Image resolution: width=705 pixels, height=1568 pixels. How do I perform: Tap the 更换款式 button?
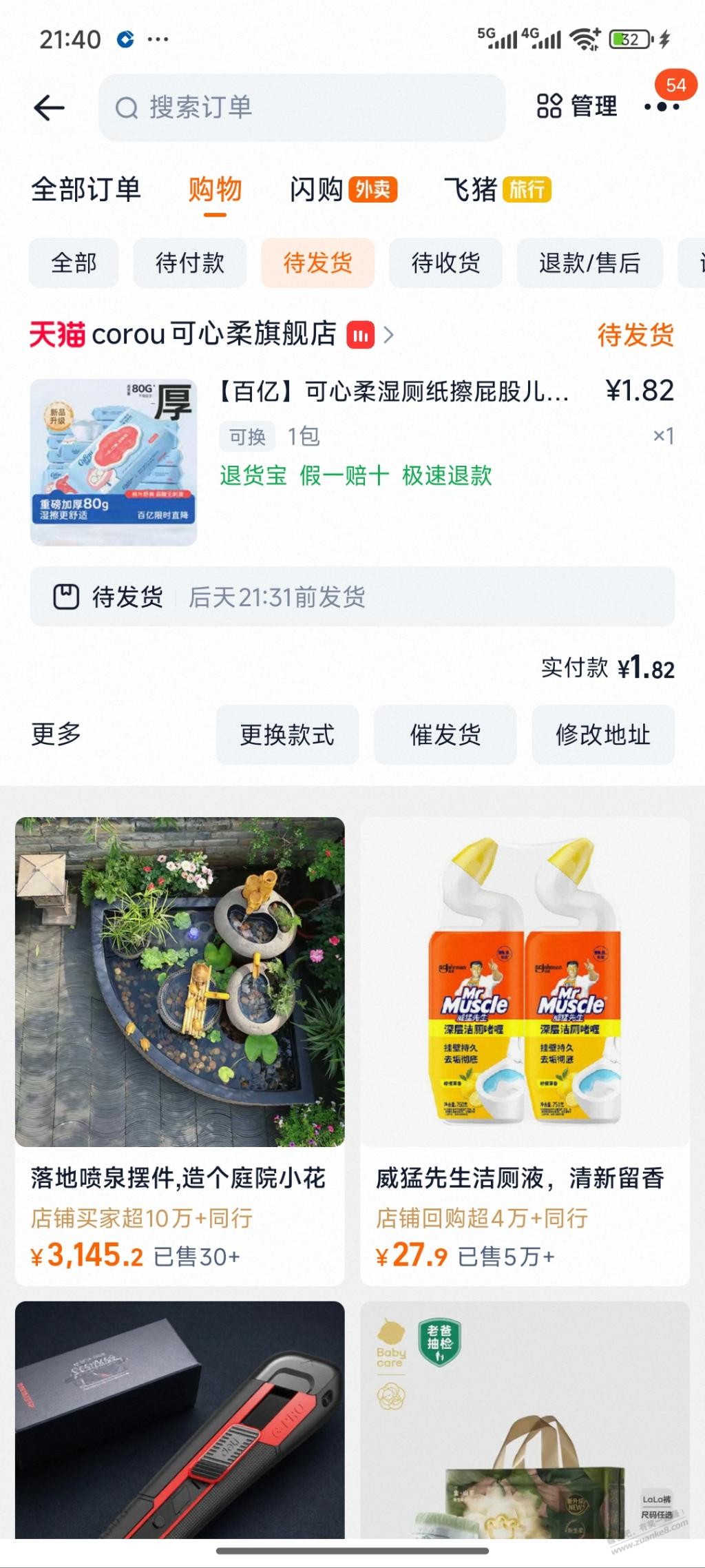(287, 734)
